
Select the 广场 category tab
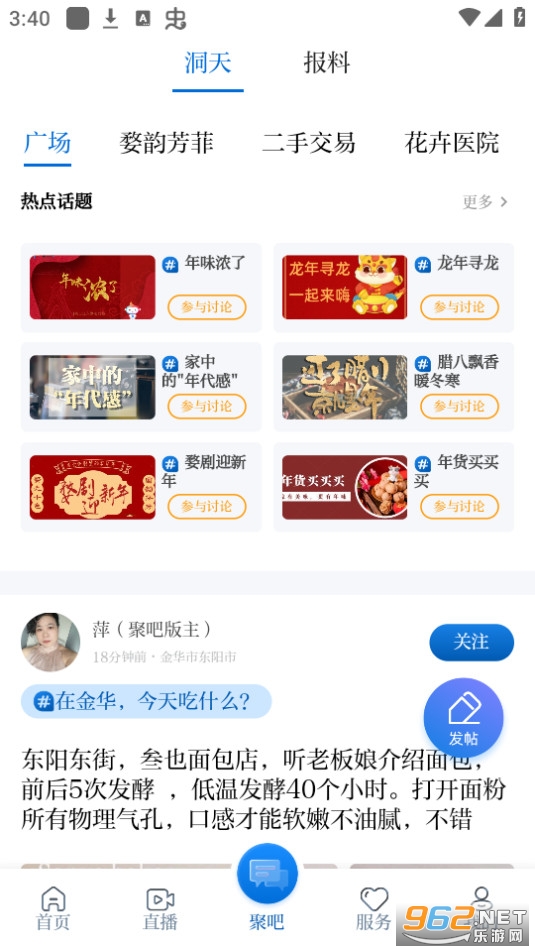click(x=47, y=143)
